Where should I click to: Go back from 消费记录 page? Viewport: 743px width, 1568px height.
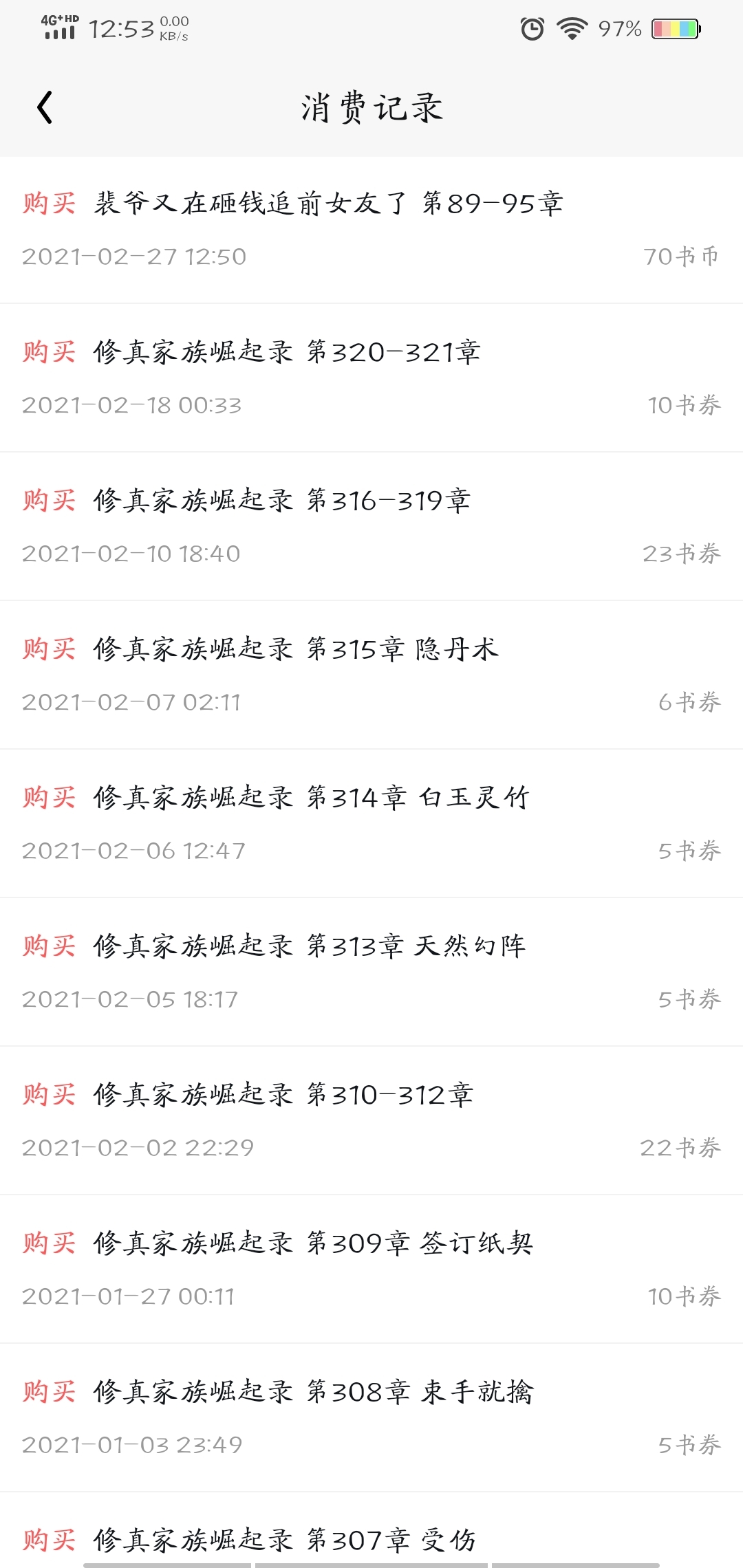(45, 108)
